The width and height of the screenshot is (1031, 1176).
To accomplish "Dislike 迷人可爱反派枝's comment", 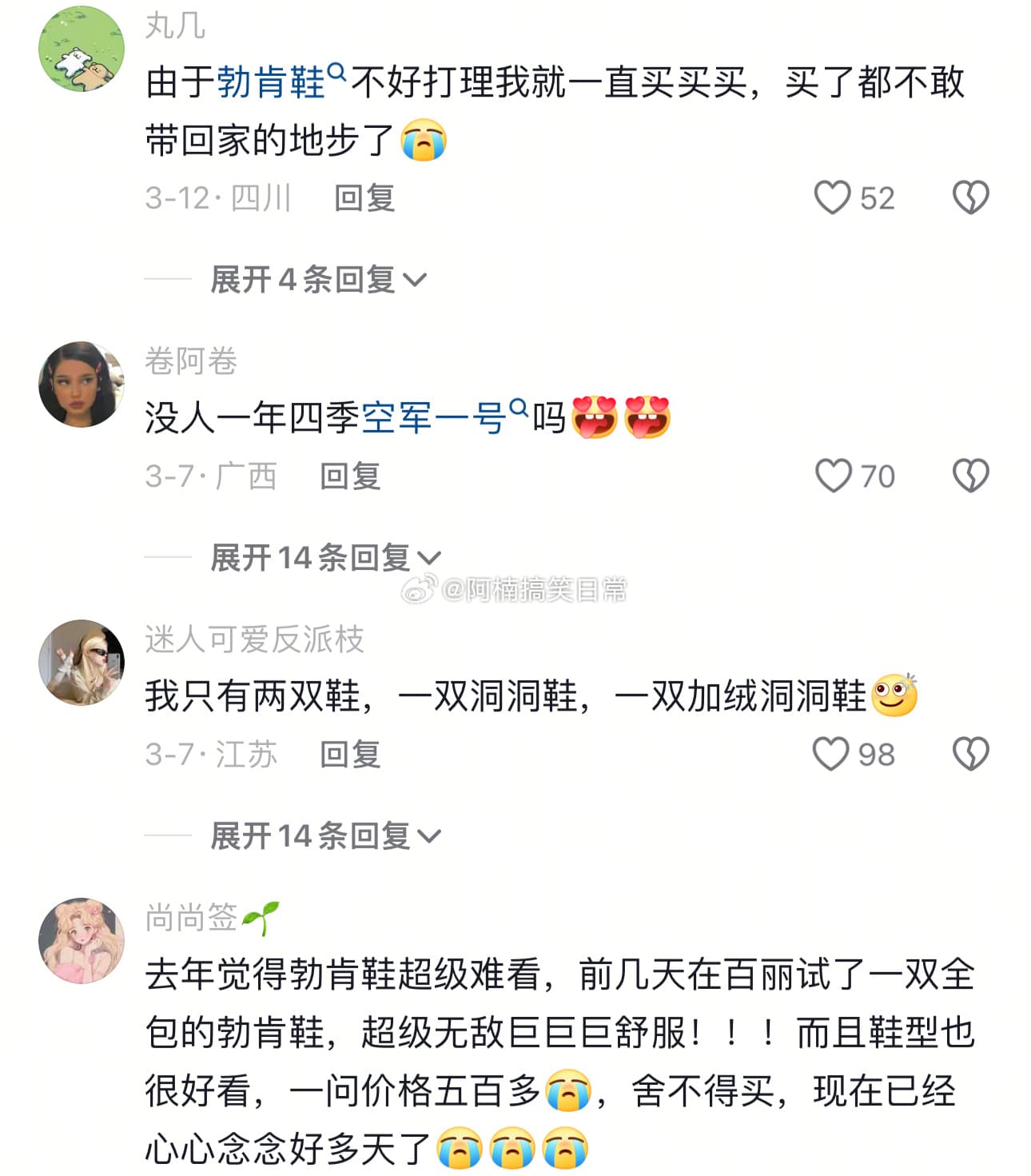I will coord(970,754).
